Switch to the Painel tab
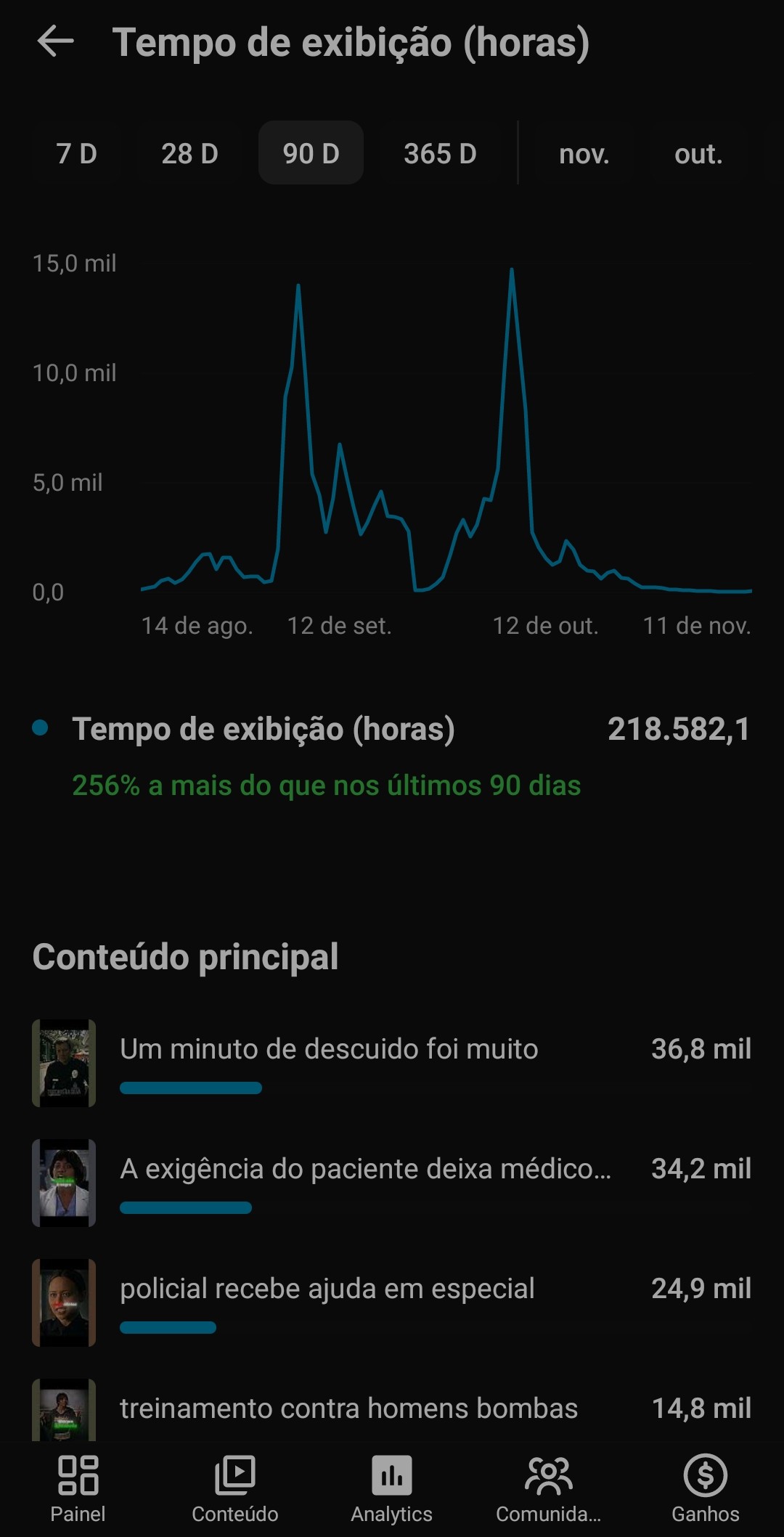Image resolution: width=784 pixels, height=1537 pixels. (78, 1488)
